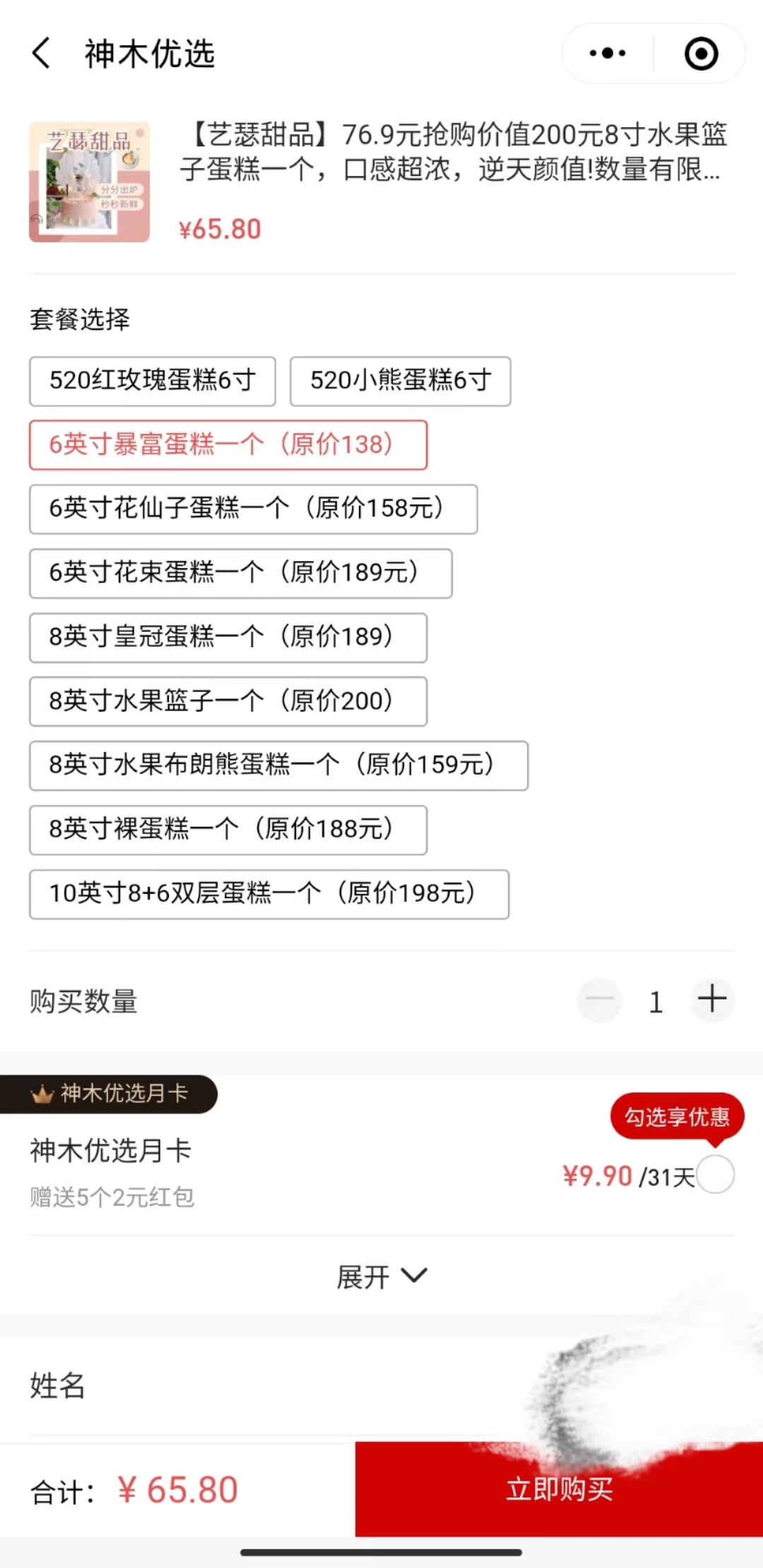The image size is (763, 1568).
Task: Pick 10英寸8+6双层蛋糕一个 option
Action: [x=268, y=894]
